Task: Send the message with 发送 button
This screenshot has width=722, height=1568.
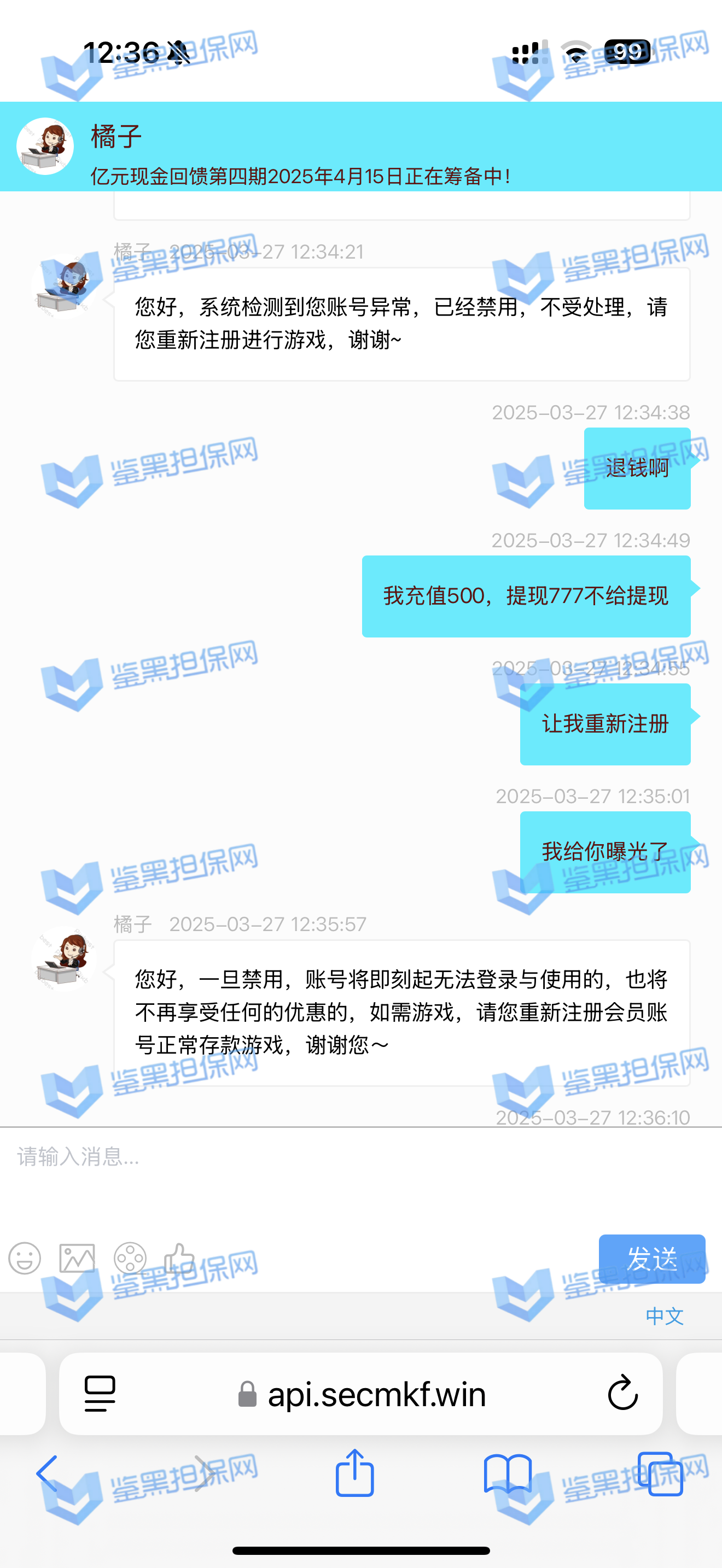Action: (x=651, y=1258)
